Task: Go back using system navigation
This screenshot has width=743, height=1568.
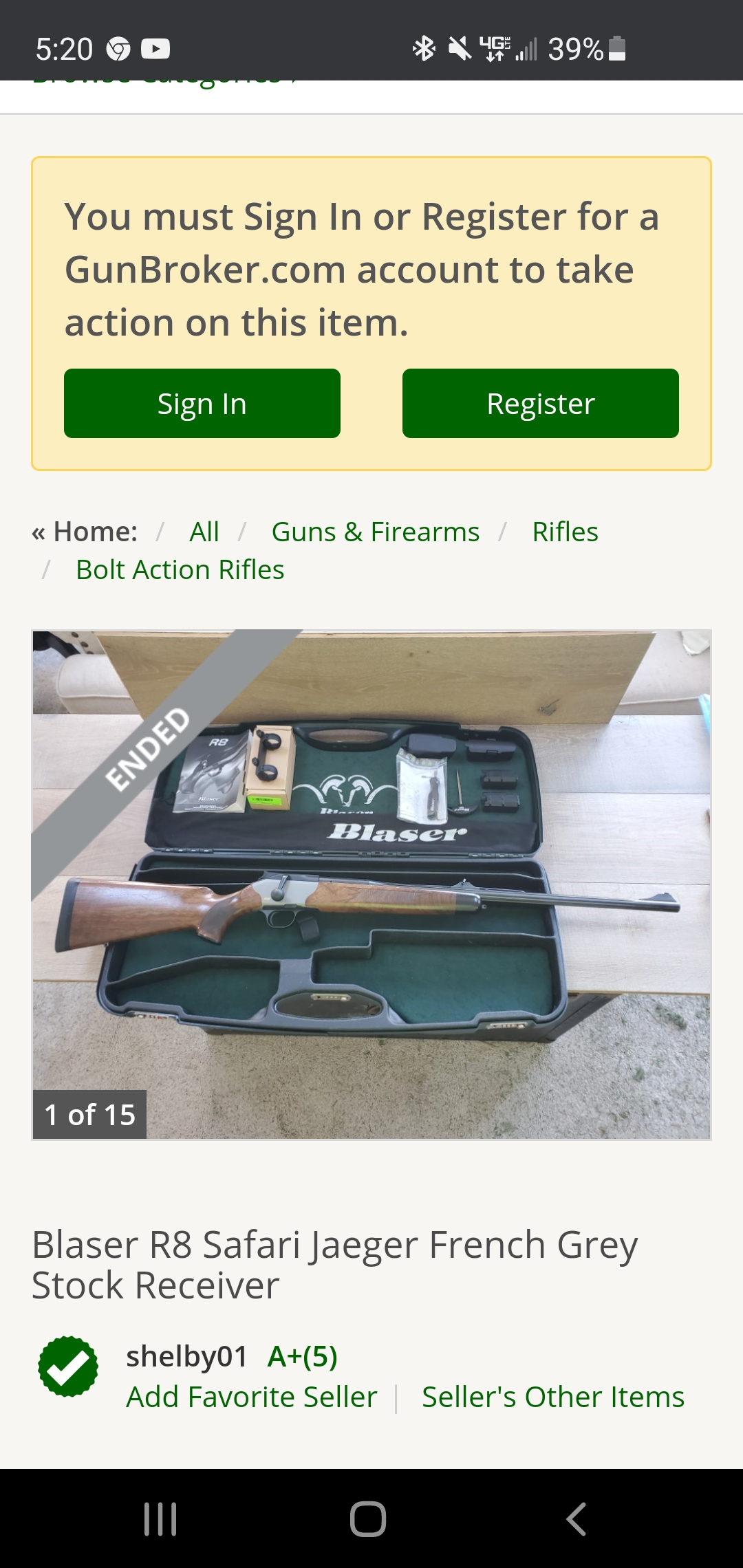Action: (x=576, y=1518)
